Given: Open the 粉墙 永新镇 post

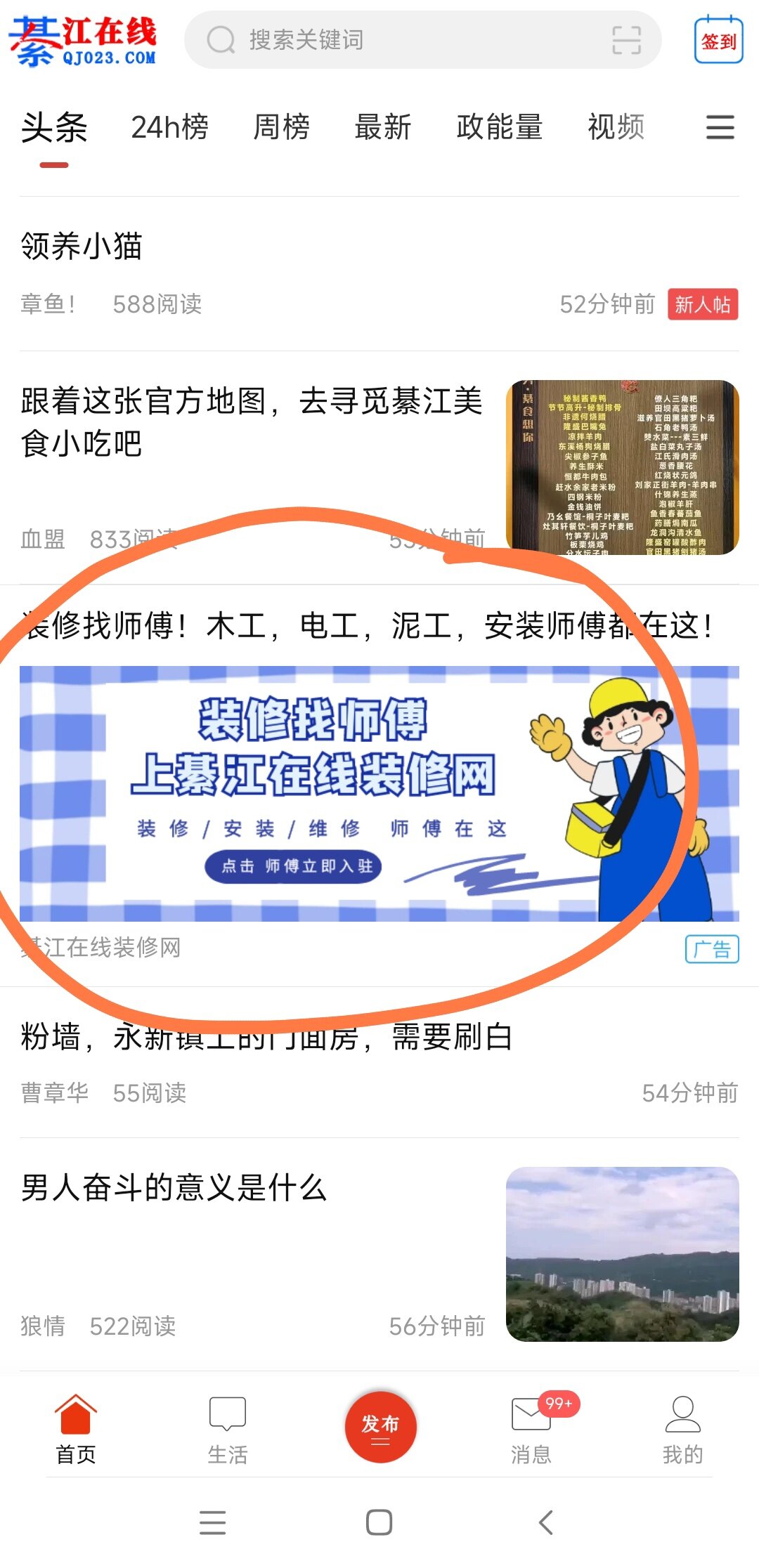Looking at the screenshot, I should (x=267, y=1038).
